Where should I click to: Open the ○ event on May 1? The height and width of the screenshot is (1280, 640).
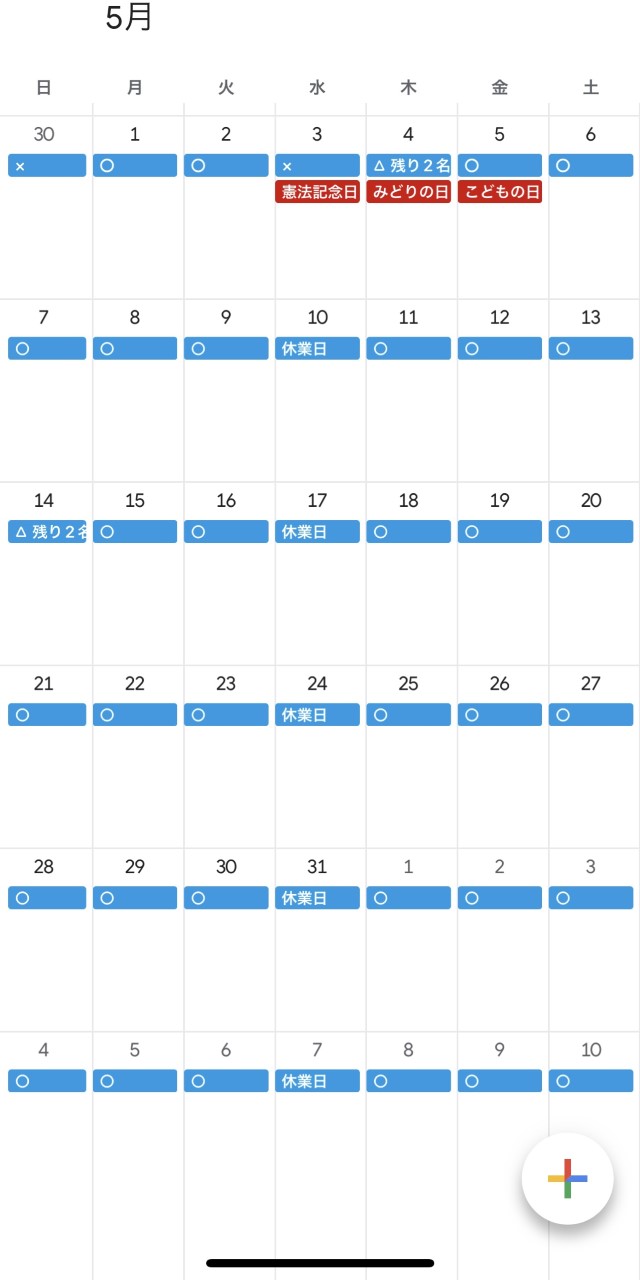click(135, 166)
